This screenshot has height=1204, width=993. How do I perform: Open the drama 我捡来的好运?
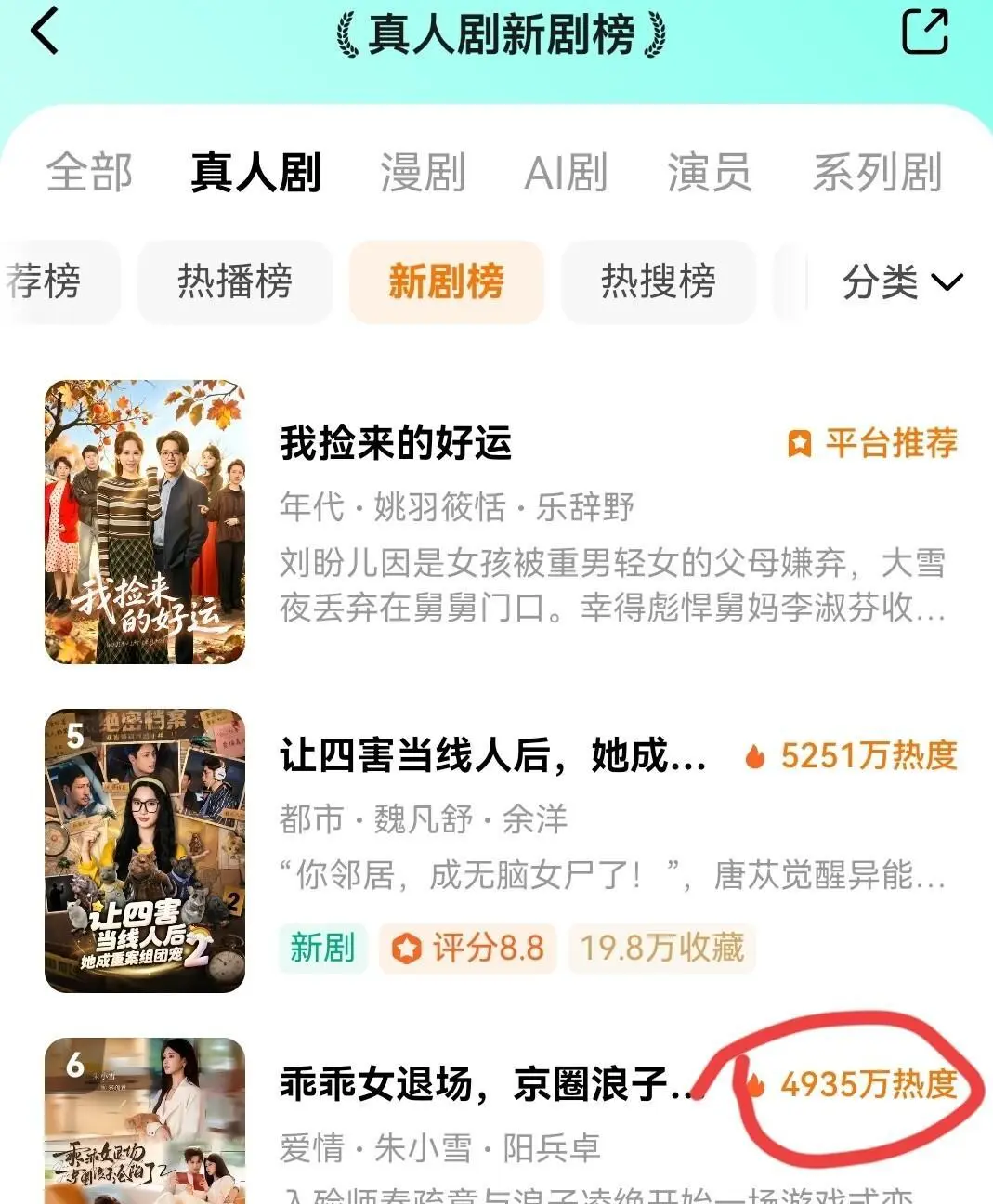pyautogui.click(x=501, y=522)
